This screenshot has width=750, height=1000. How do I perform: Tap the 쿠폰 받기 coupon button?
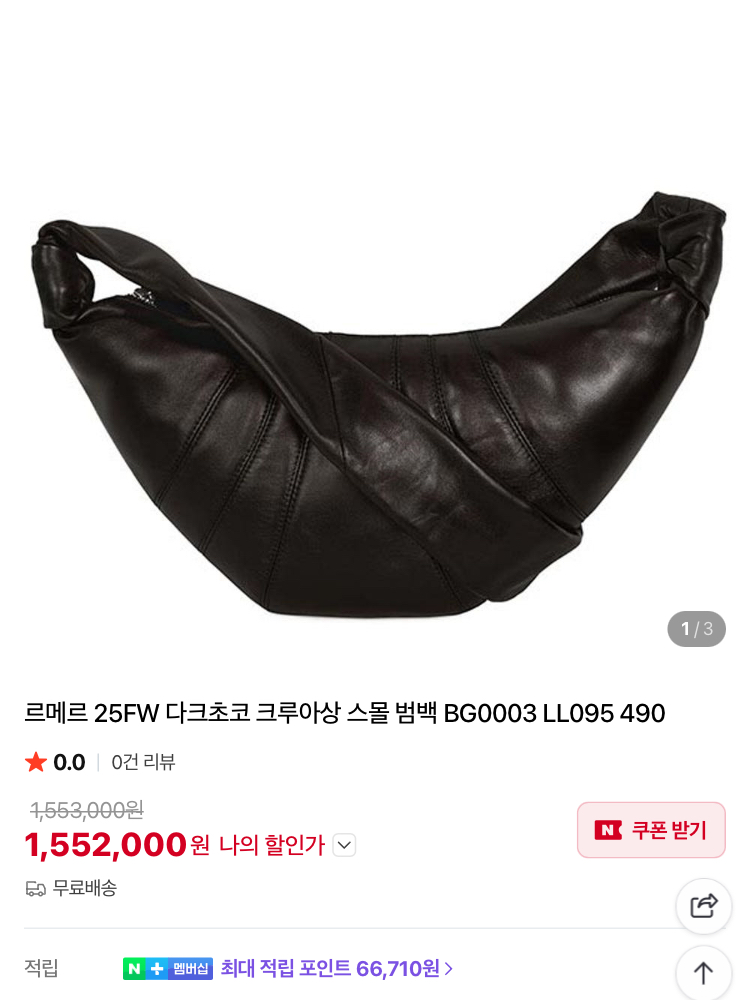[651, 830]
